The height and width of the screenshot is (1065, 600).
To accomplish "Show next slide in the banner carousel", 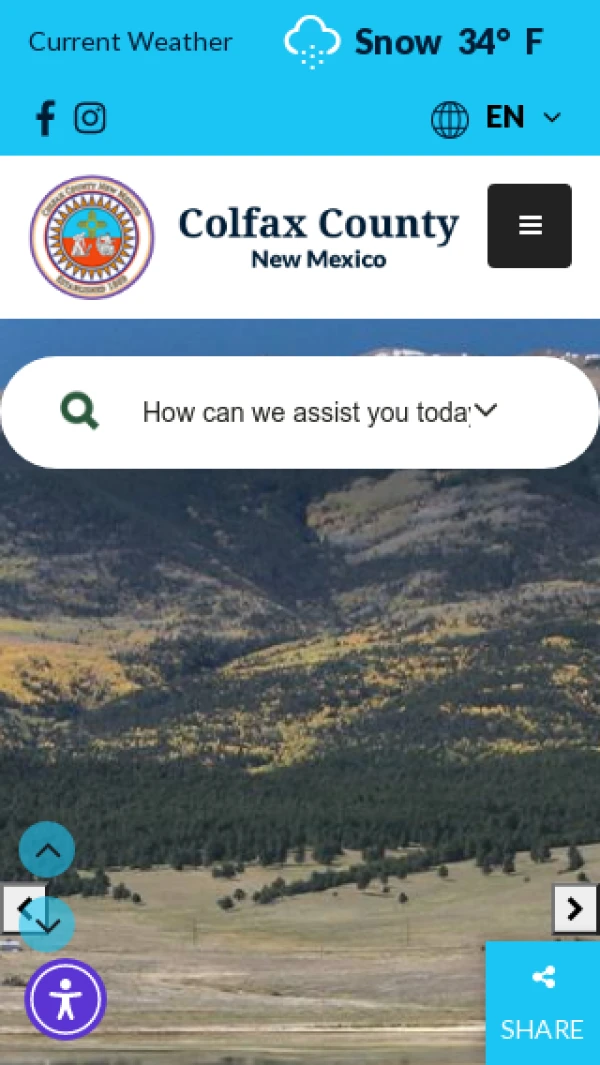I will pyautogui.click(x=575, y=908).
